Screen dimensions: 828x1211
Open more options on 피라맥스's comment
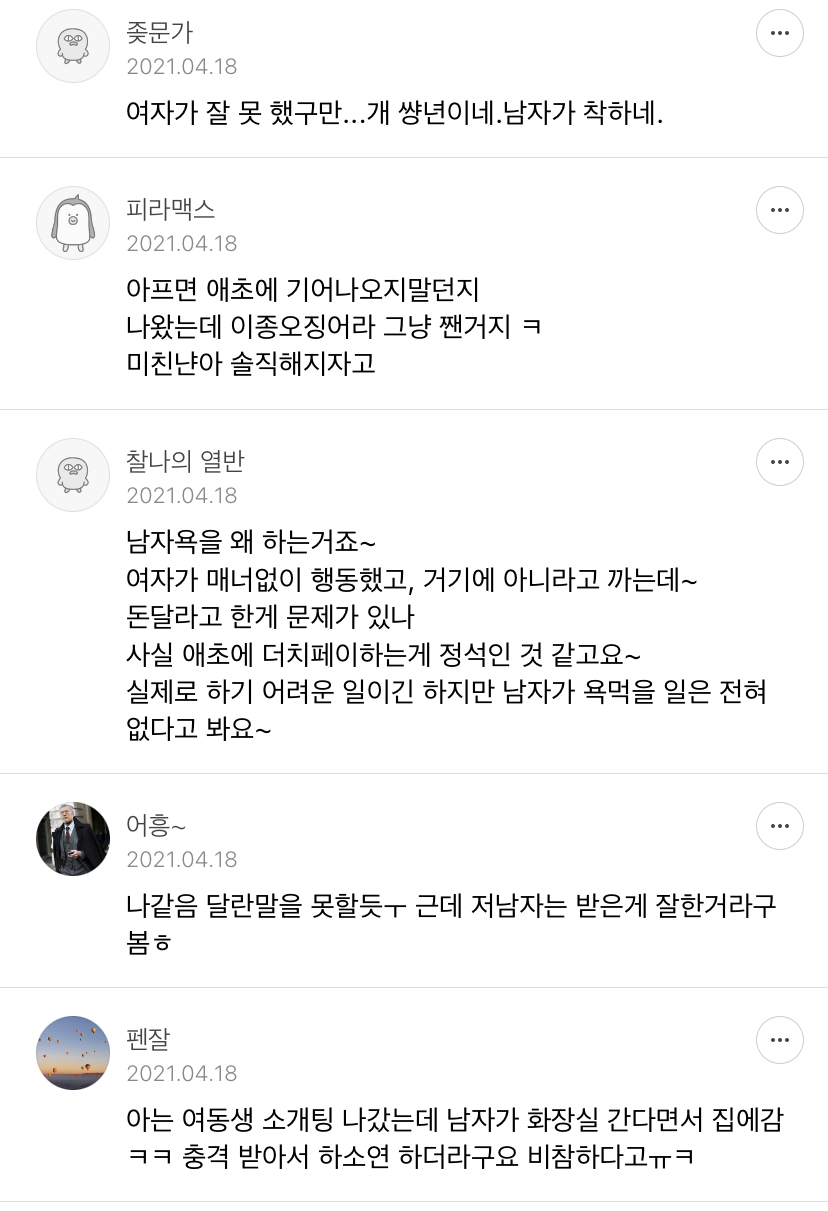779,211
